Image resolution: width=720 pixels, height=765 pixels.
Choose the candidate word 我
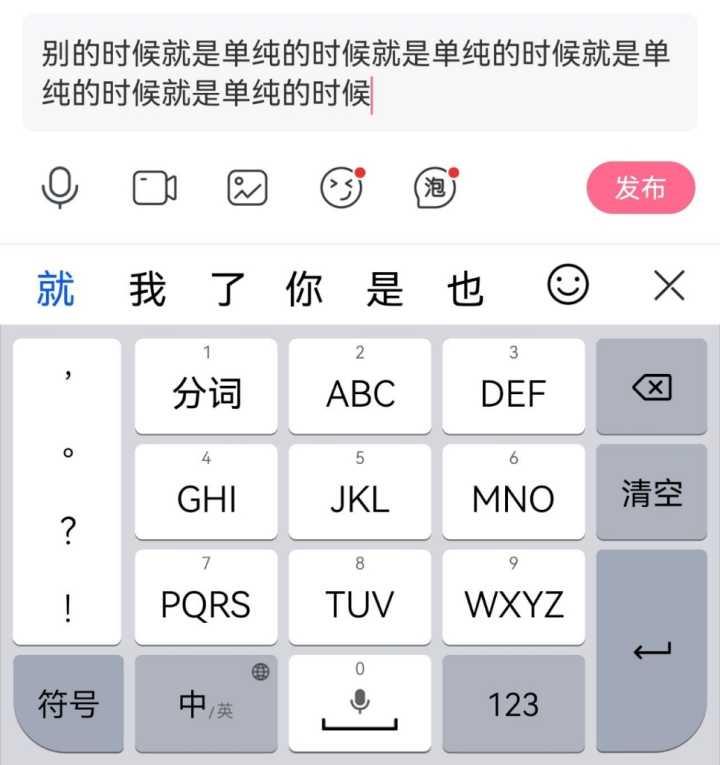pos(147,289)
